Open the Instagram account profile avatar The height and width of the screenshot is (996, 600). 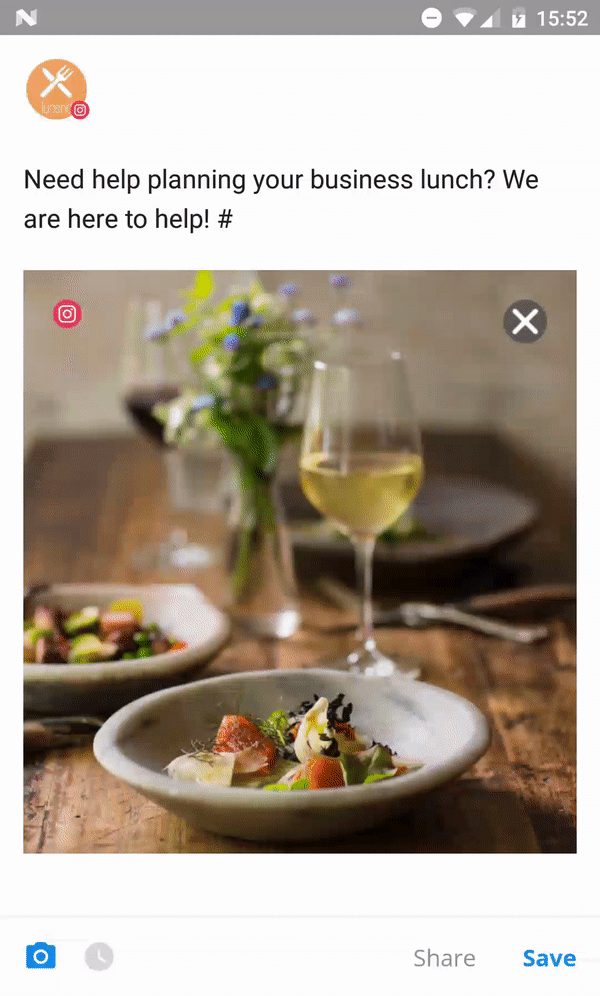tap(57, 89)
